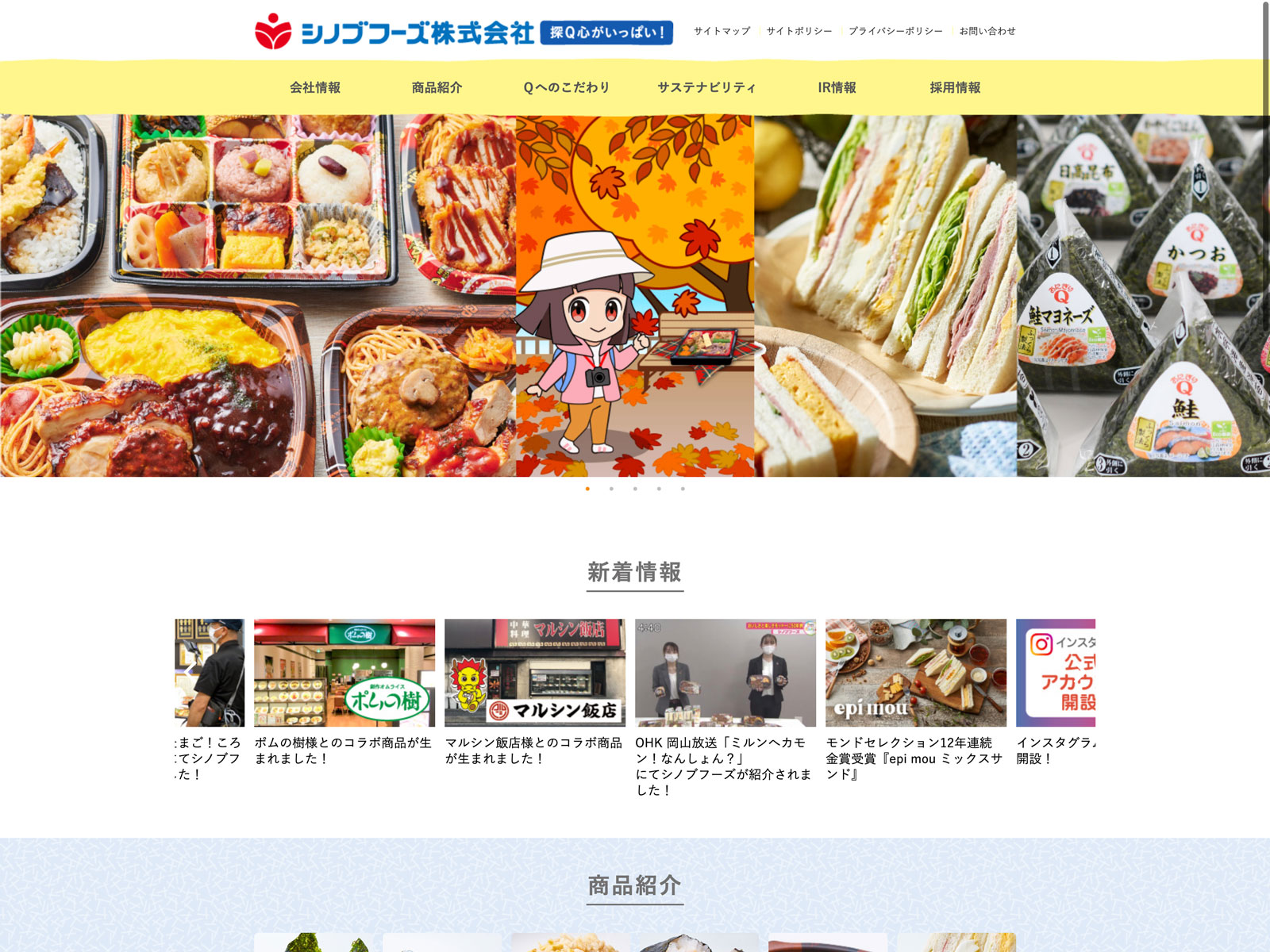Go to 採用情報 recruitment page
Viewport: 1270px width, 952px height.
tap(955, 87)
